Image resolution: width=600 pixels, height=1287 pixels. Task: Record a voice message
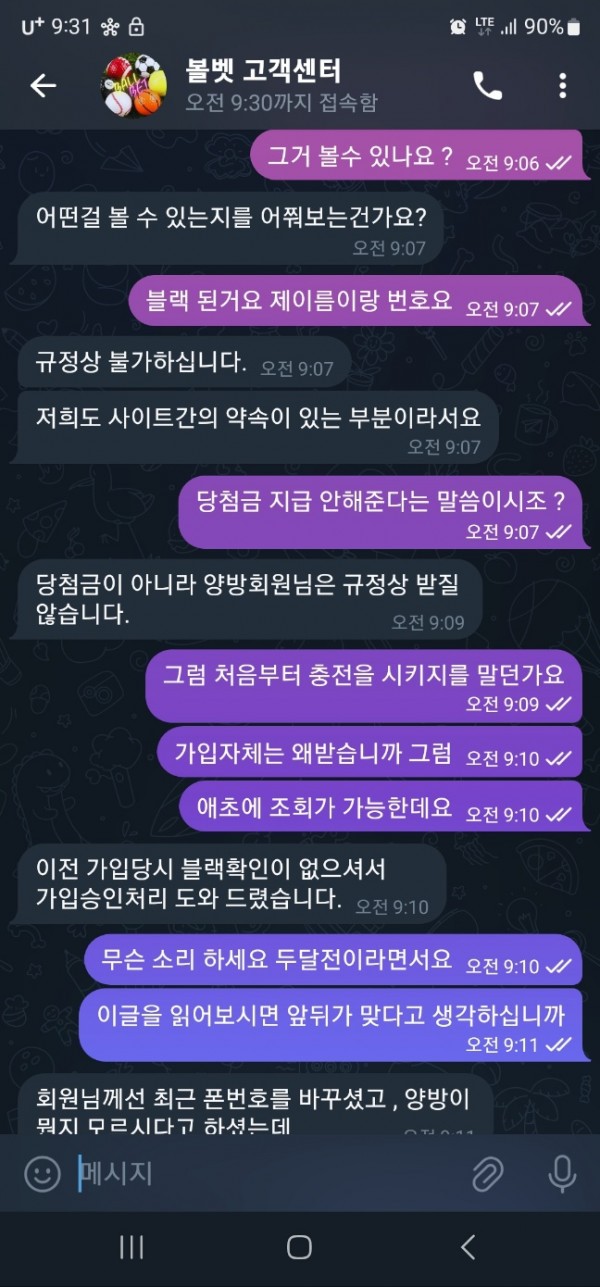click(x=562, y=1174)
